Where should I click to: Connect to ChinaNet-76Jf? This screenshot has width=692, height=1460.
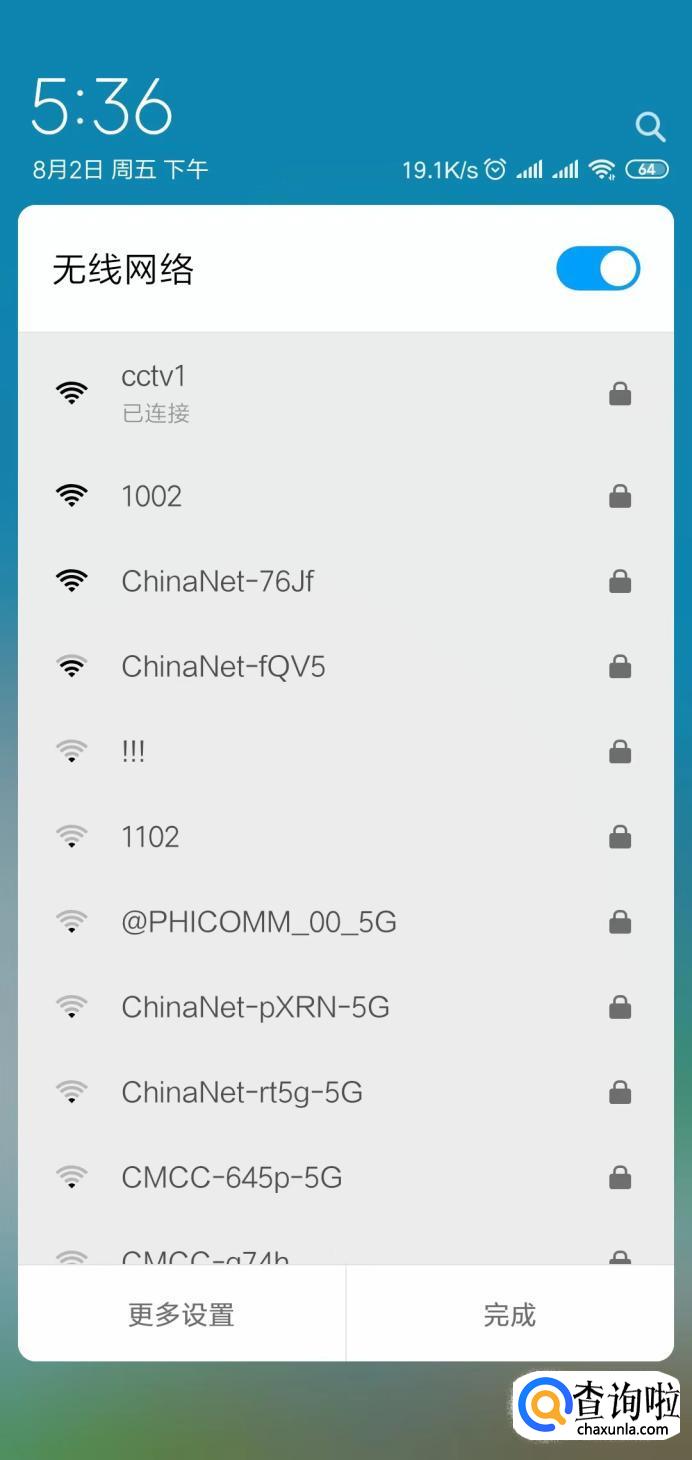click(x=345, y=581)
